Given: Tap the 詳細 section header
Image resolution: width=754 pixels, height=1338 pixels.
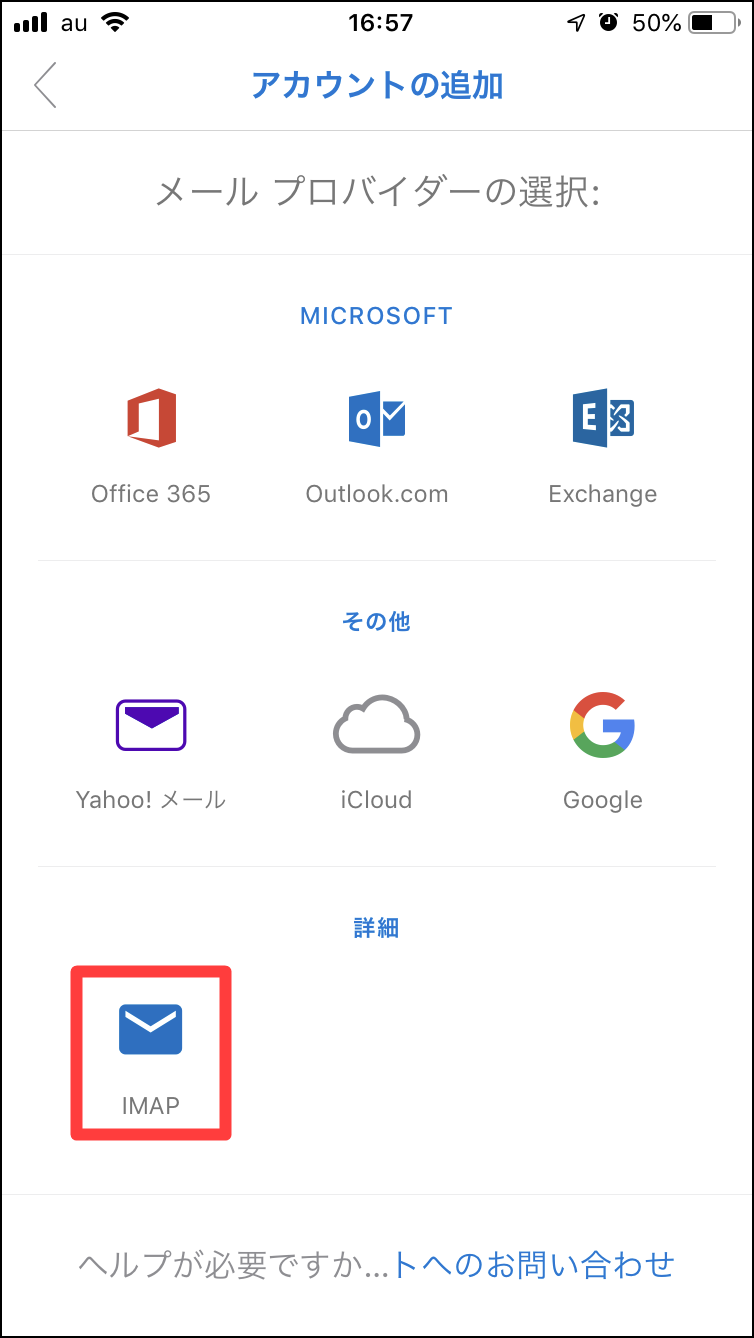Looking at the screenshot, I should pyautogui.click(x=376, y=927).
